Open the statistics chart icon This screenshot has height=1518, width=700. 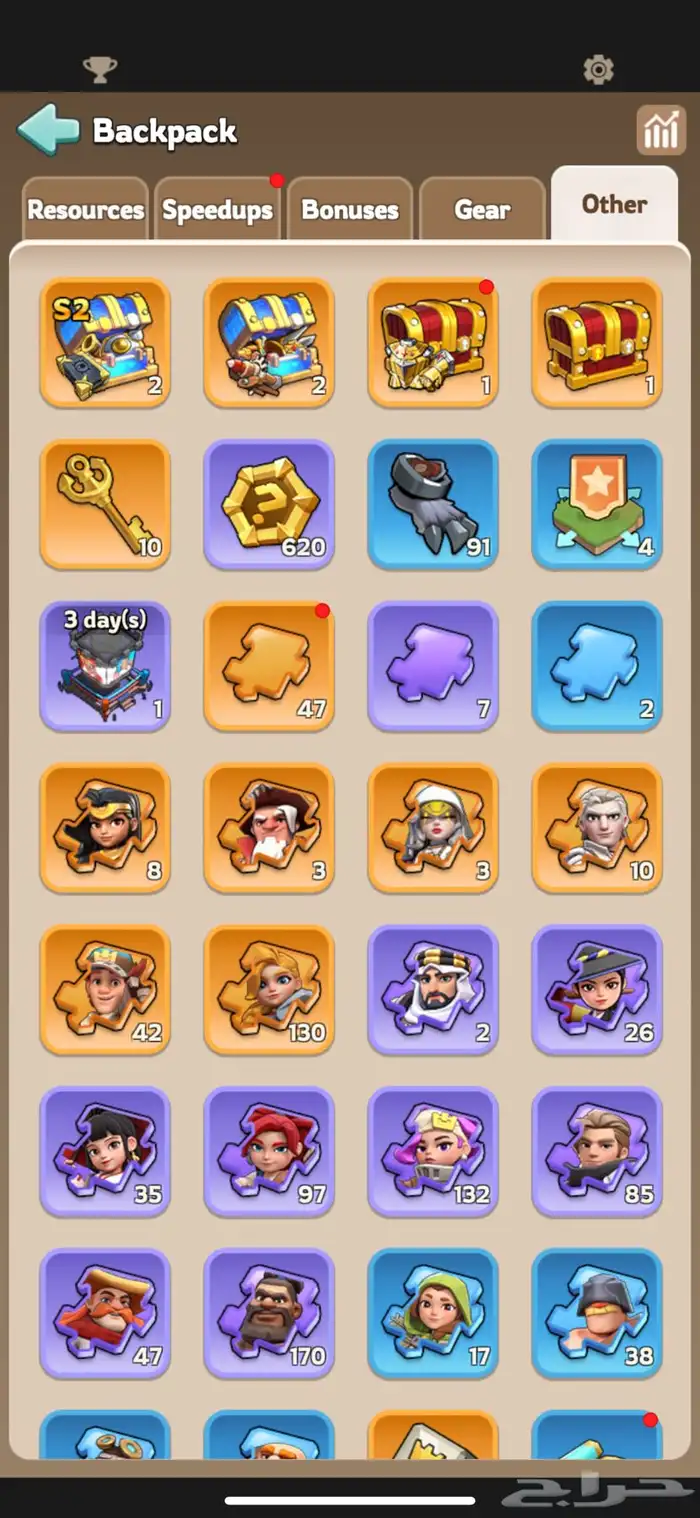(660, 131)
